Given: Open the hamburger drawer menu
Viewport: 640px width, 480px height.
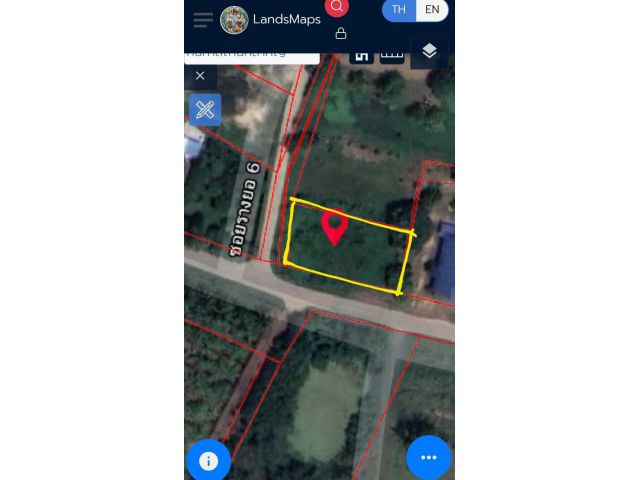Looking at the screenshot, I should (203, 20).
